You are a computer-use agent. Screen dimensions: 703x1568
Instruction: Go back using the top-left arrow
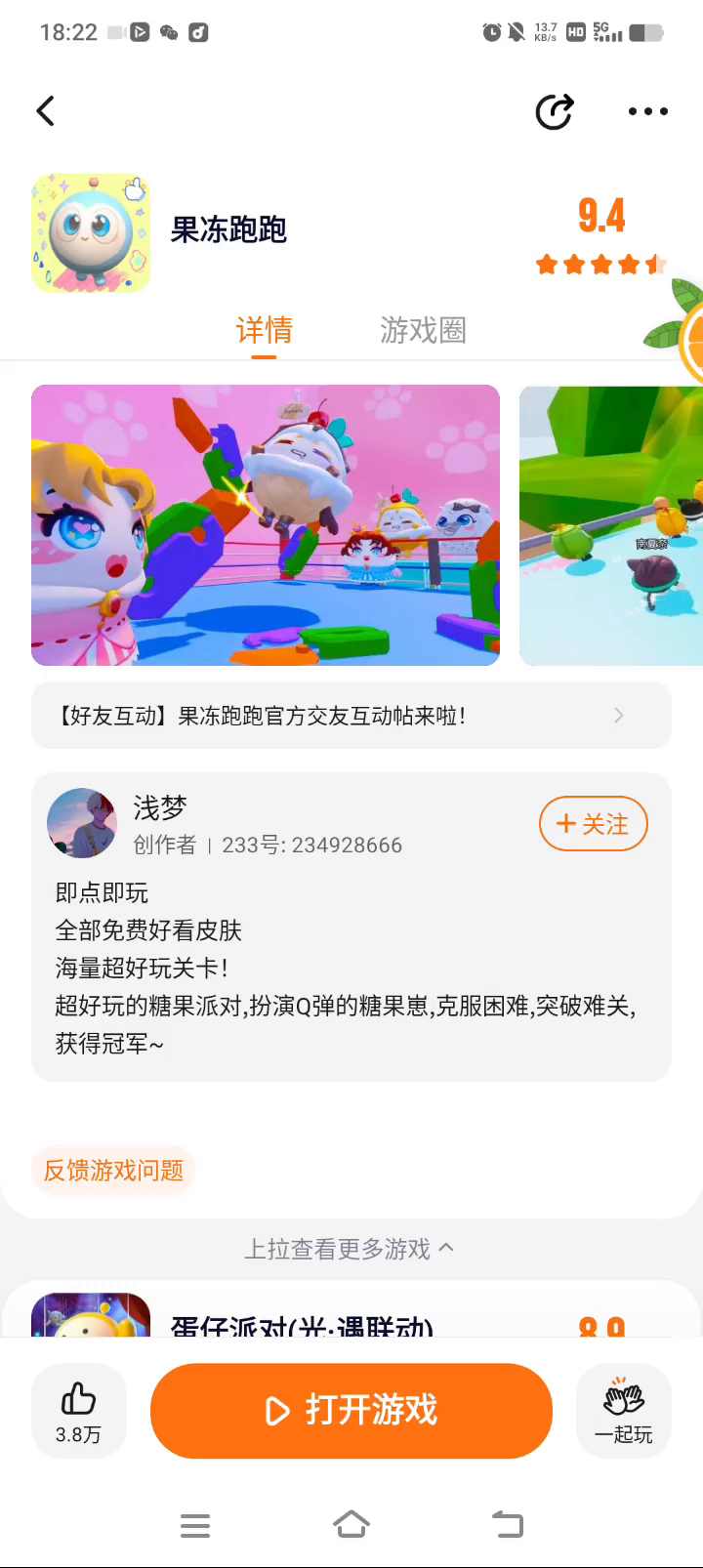click(46, 111)
